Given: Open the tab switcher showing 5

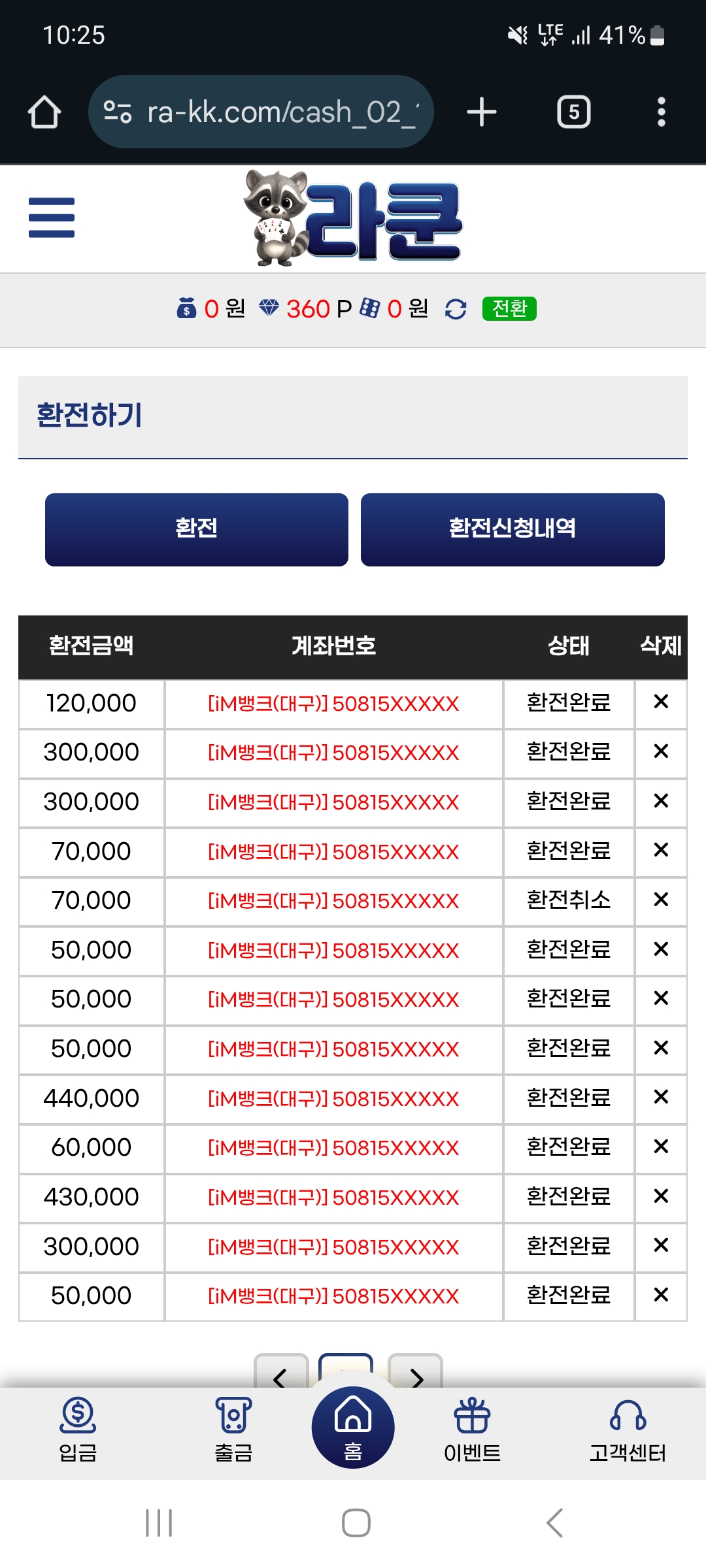Looking at the screenshot, I should click(573, 112).
